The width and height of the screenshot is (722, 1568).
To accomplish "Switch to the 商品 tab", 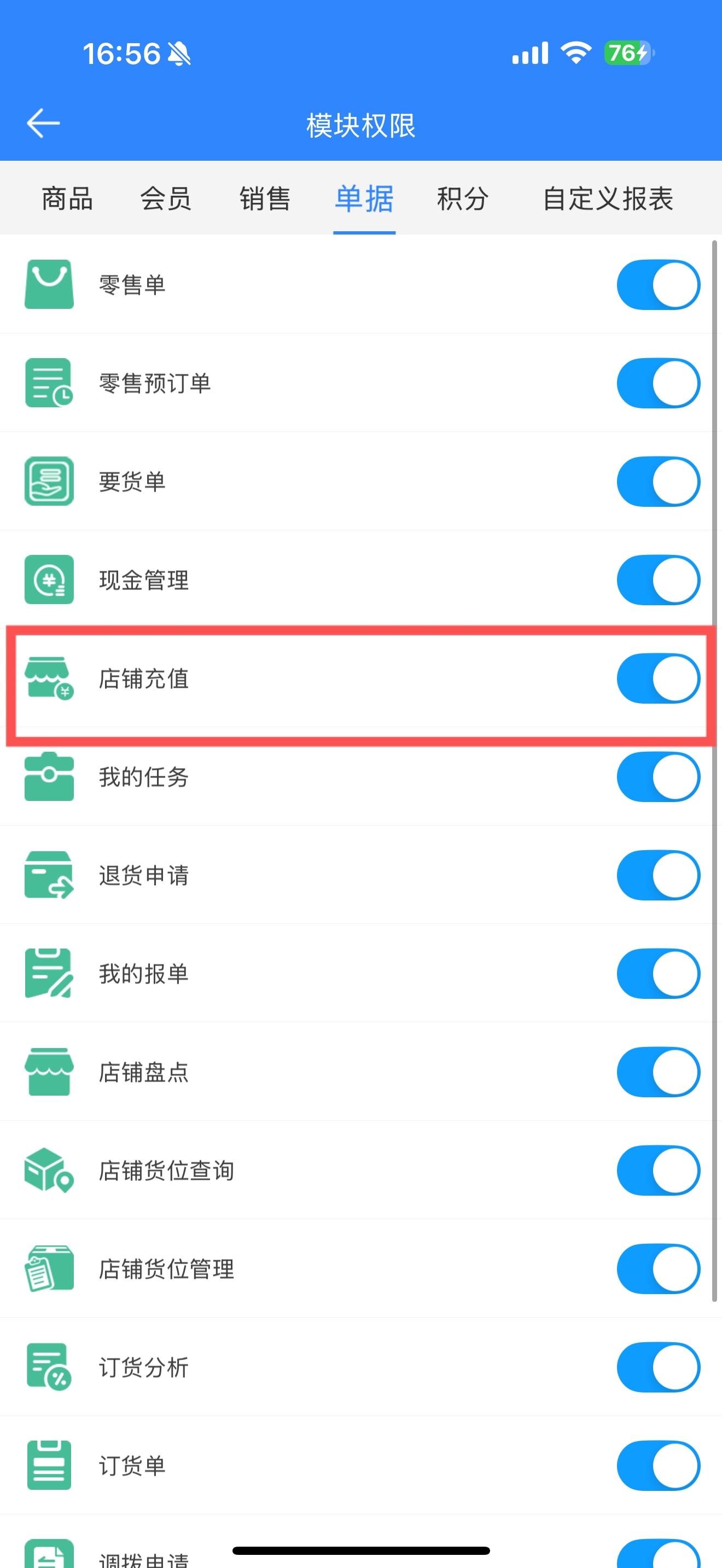I will point(67,198).
